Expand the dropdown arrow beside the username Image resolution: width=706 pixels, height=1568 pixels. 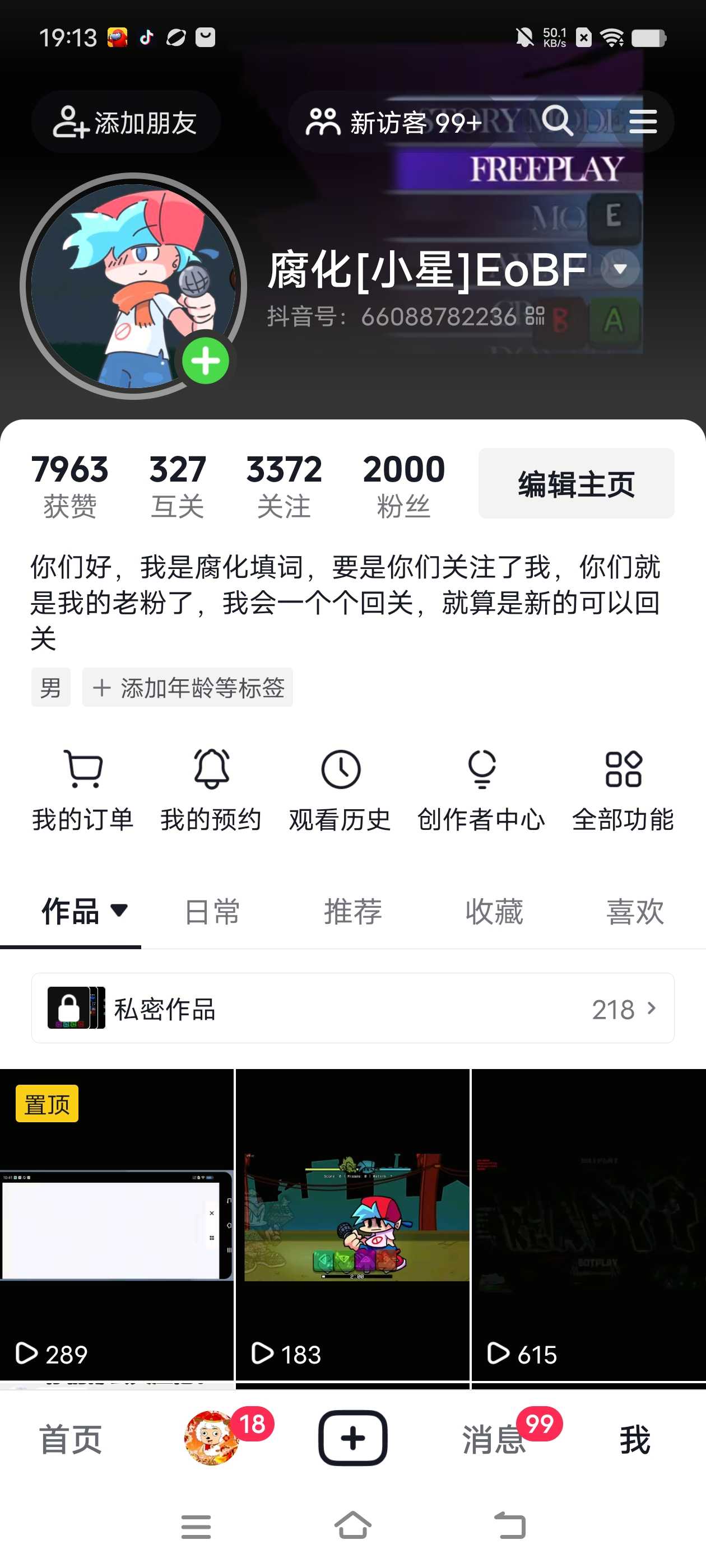tap(620, 269)
